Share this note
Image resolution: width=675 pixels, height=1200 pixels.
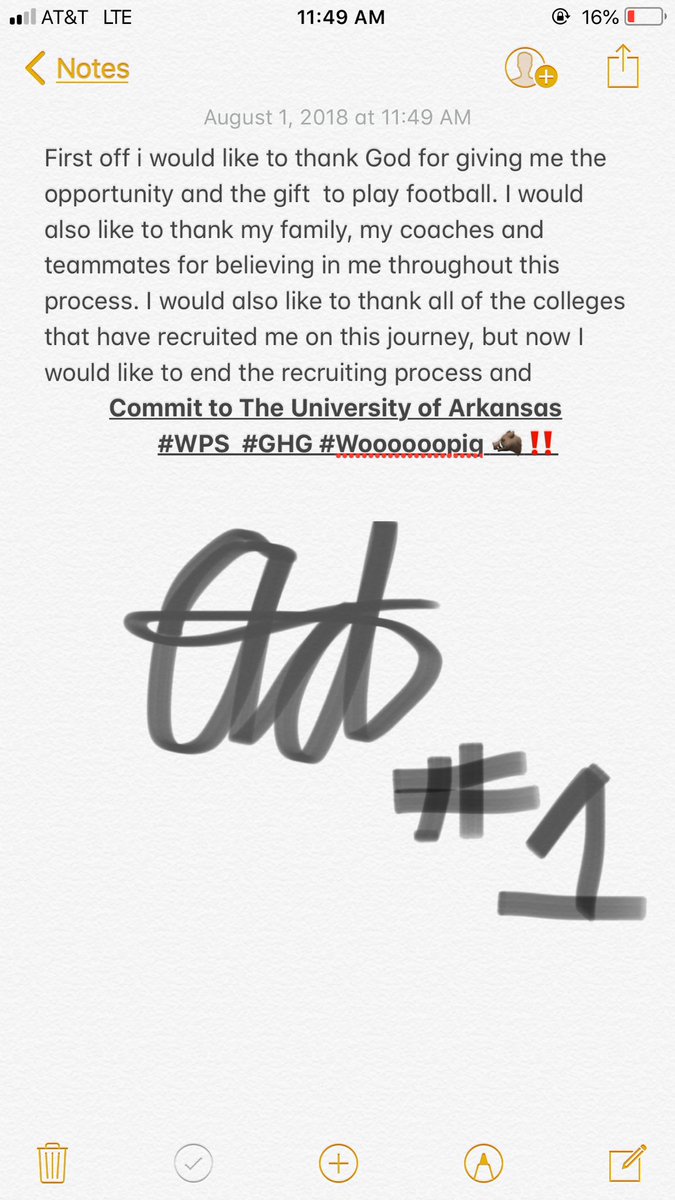click(x=622, y=67)
